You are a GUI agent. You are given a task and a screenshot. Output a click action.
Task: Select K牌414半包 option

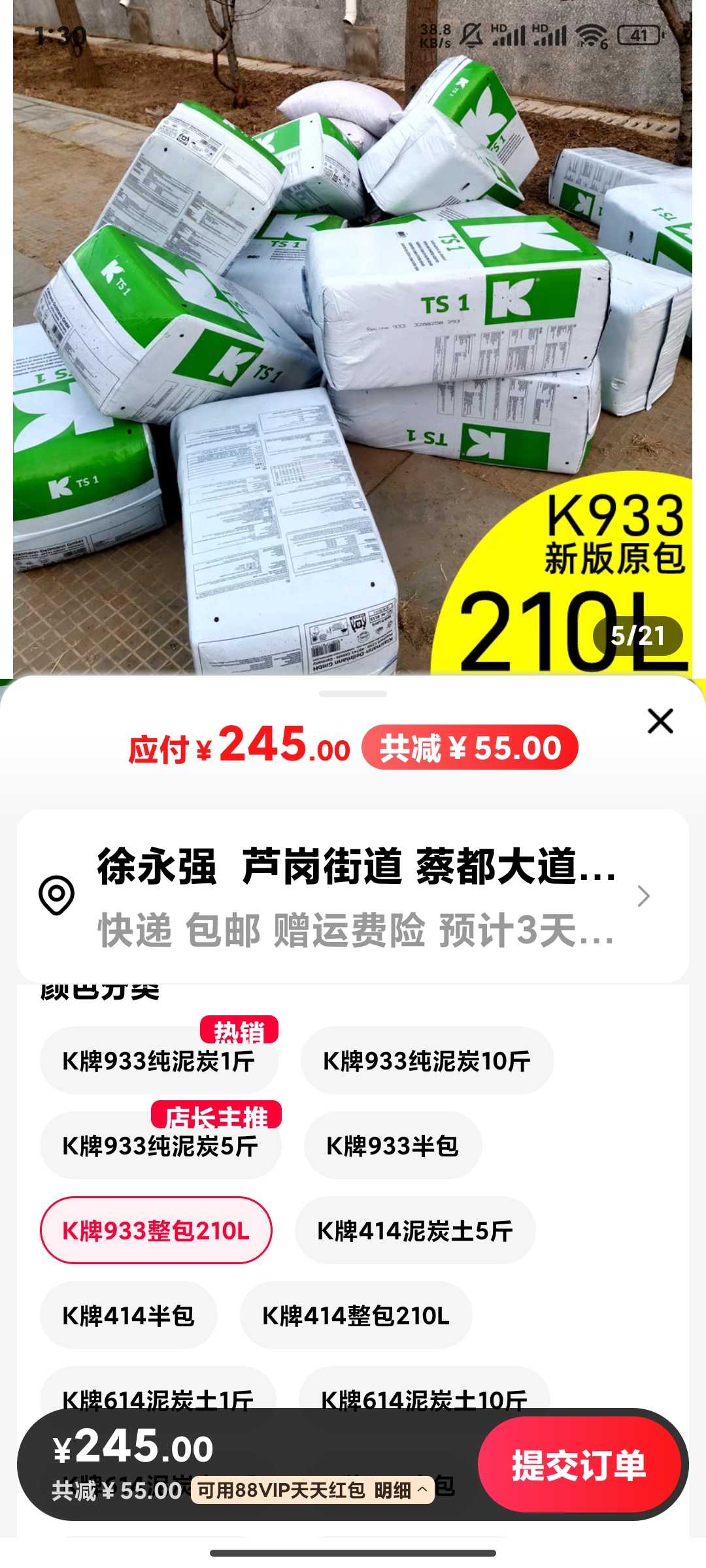(x=129, y=1316)
